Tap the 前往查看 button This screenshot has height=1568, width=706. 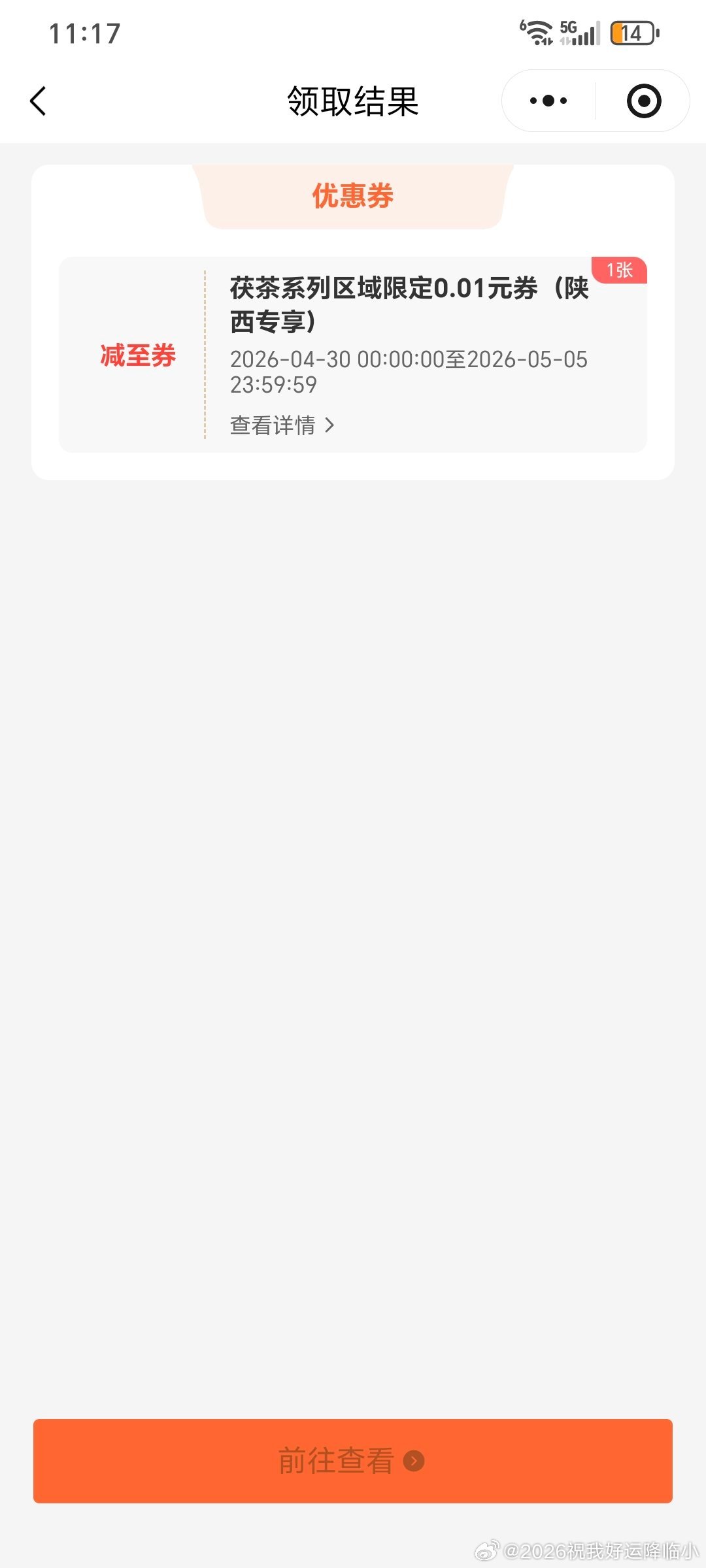click(x=353, y=1461)
